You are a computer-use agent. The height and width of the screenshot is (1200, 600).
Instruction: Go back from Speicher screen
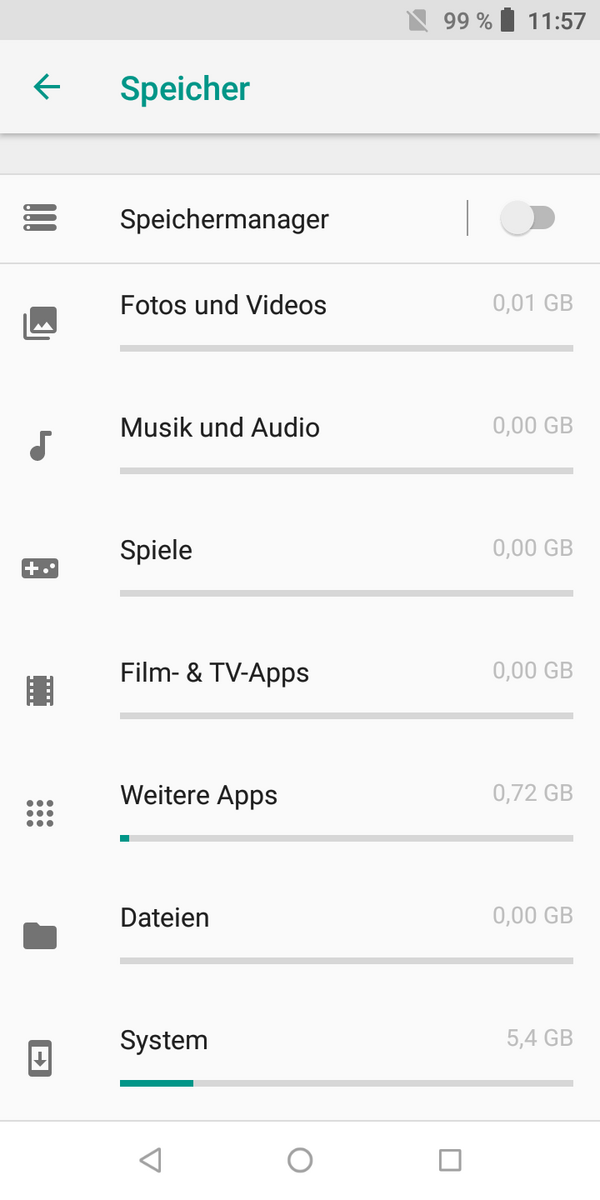pyautogui.click(x=47, y=88)
